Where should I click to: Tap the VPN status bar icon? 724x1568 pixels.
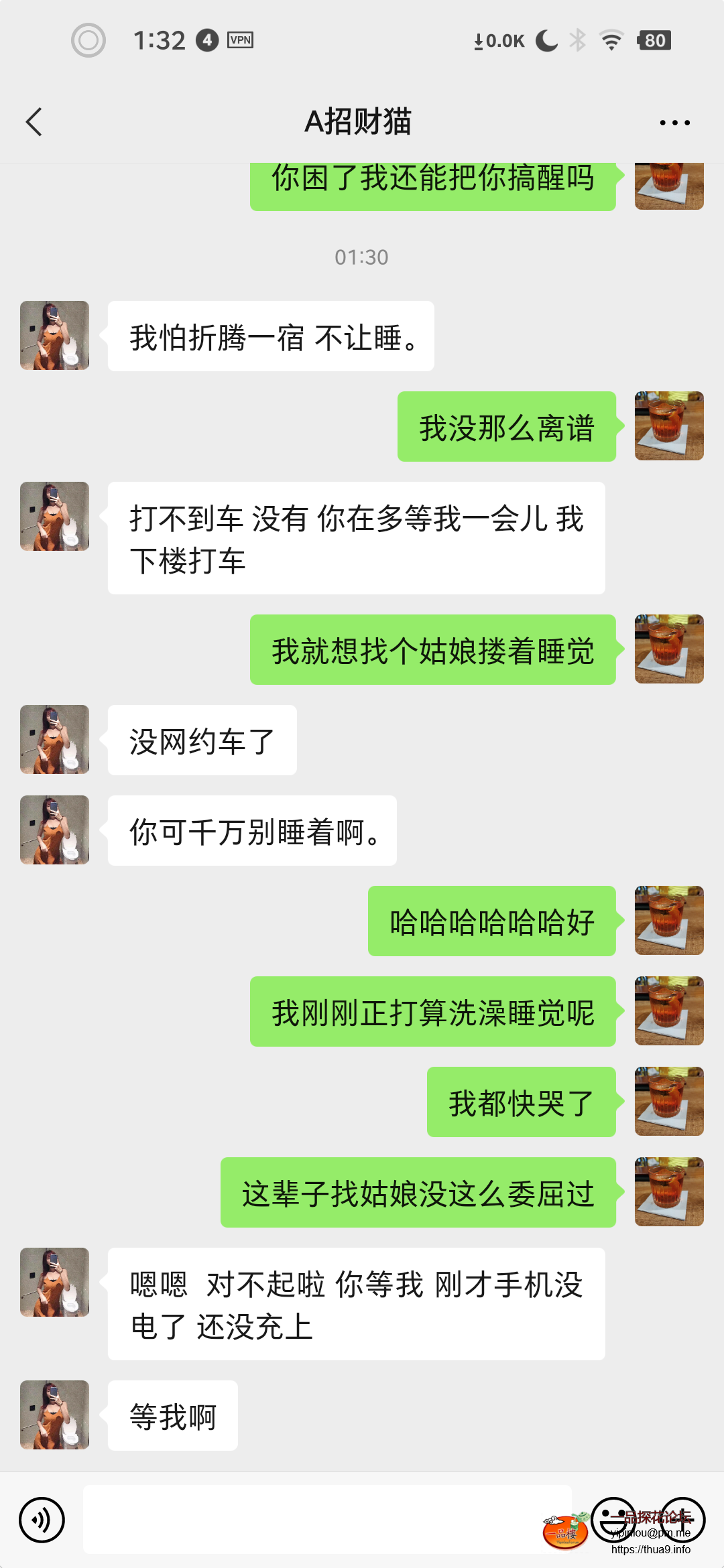pos(241,40)
